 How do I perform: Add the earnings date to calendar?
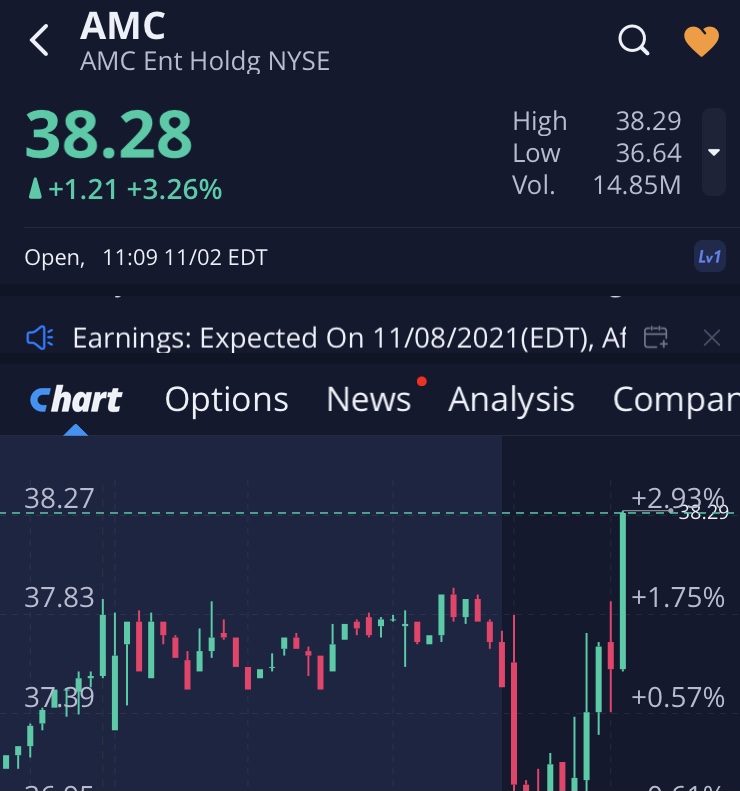(656, 338)
